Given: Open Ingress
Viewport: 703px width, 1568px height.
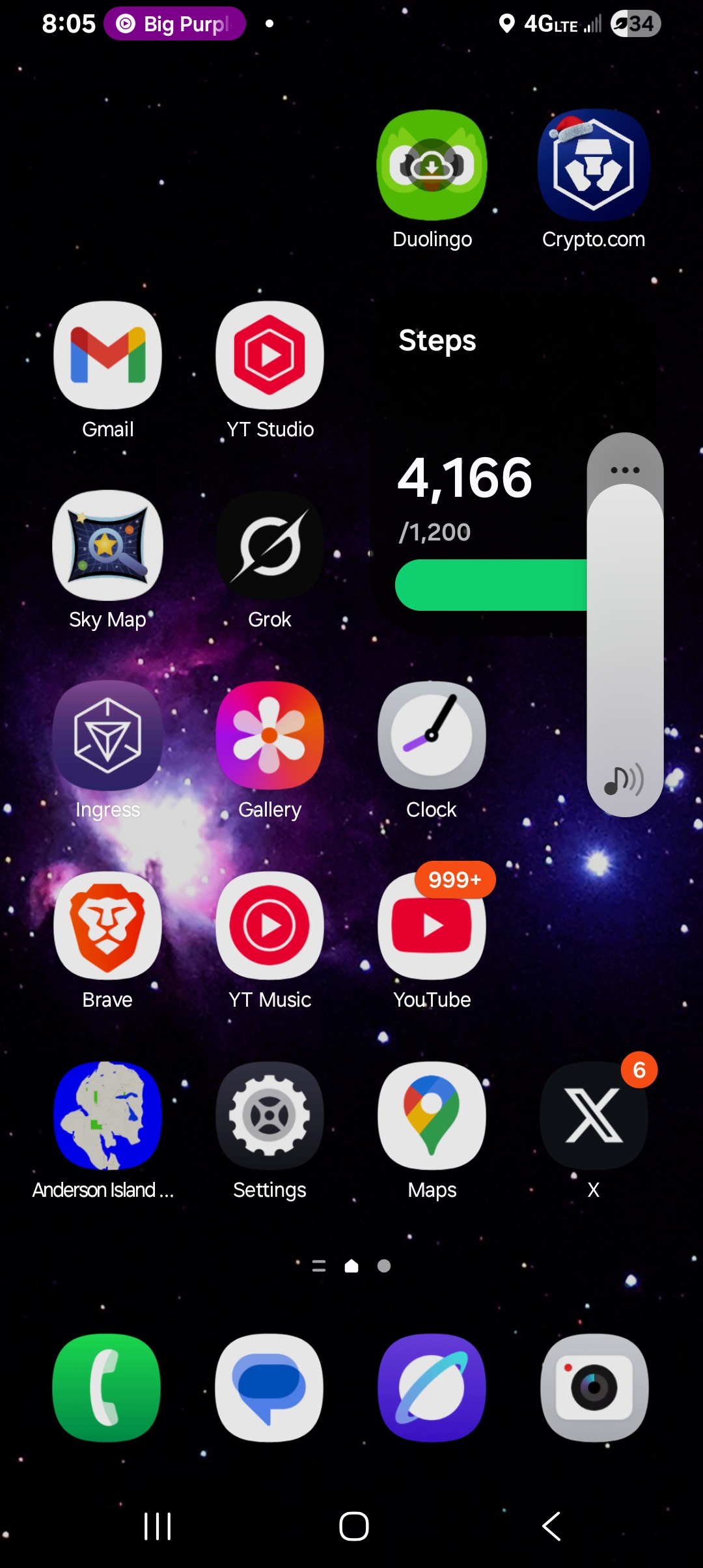Looking at the screenshot, I should pyautogui.click(x=108, y=735).
